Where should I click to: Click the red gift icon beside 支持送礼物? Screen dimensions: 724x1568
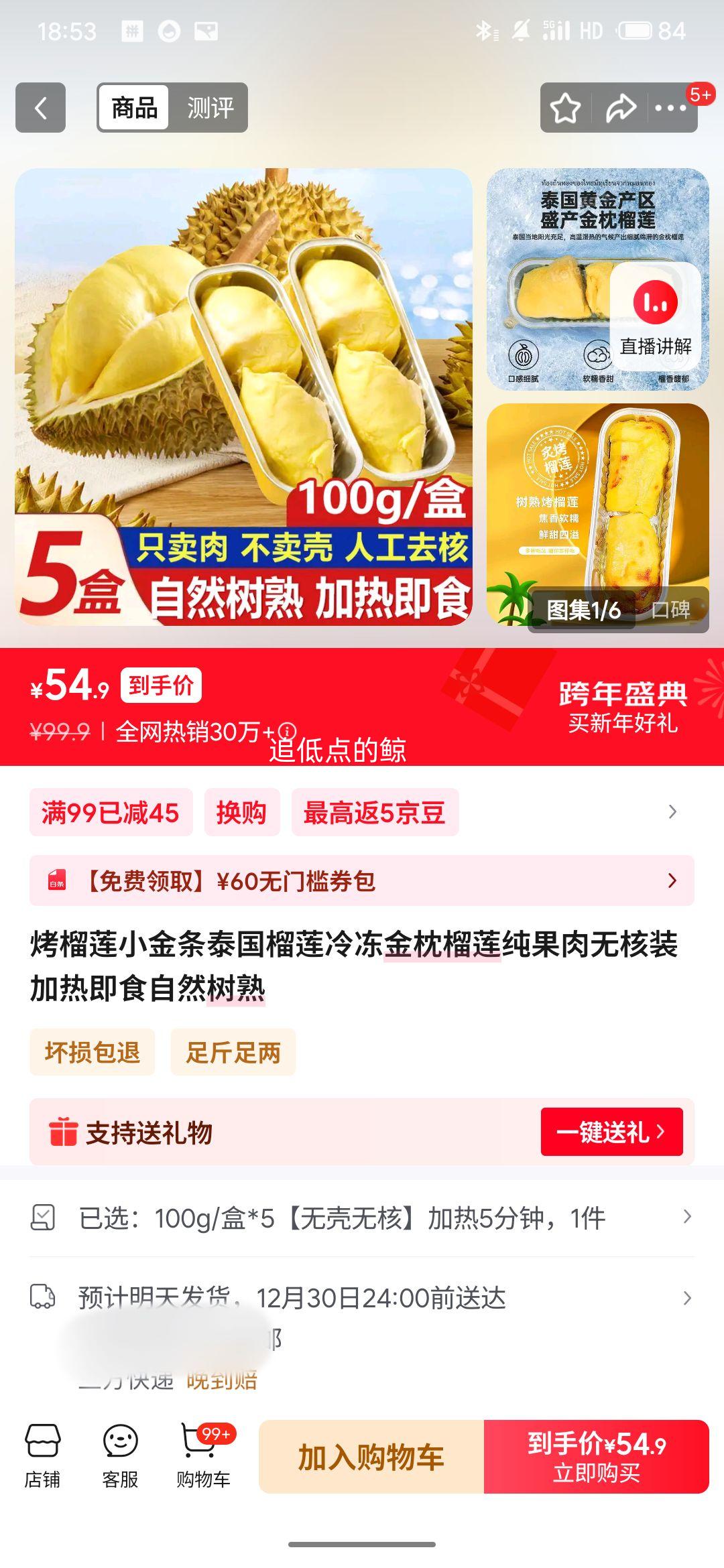pos(64,1131)
